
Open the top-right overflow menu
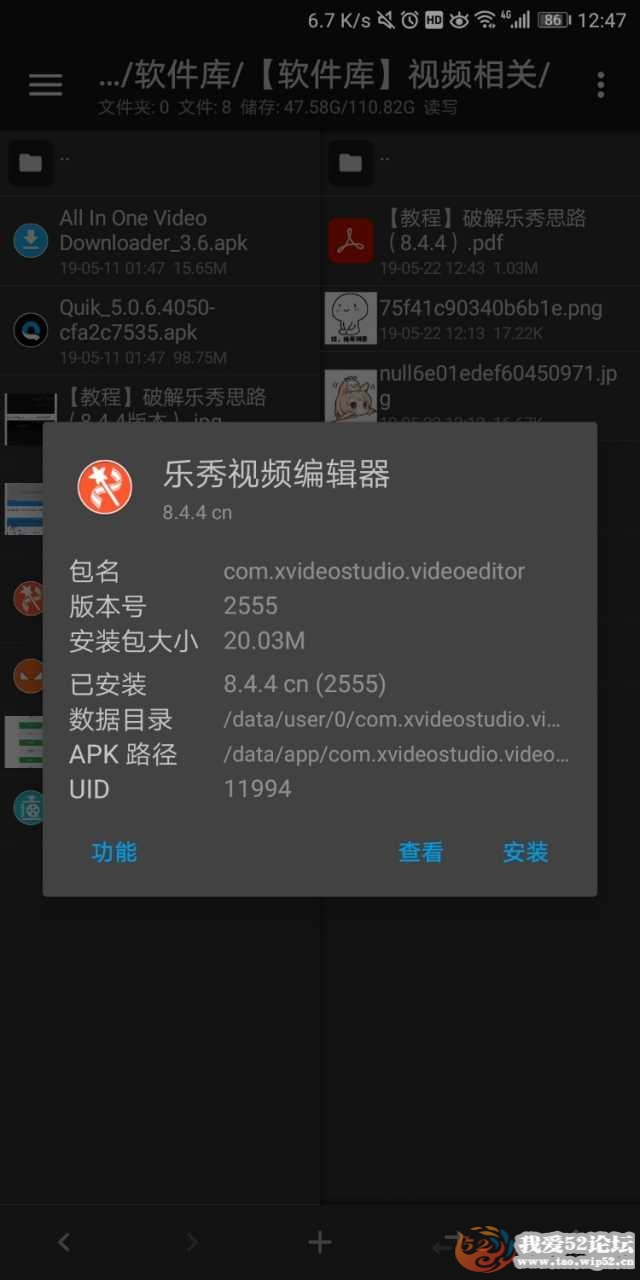[x=600, y=85]
